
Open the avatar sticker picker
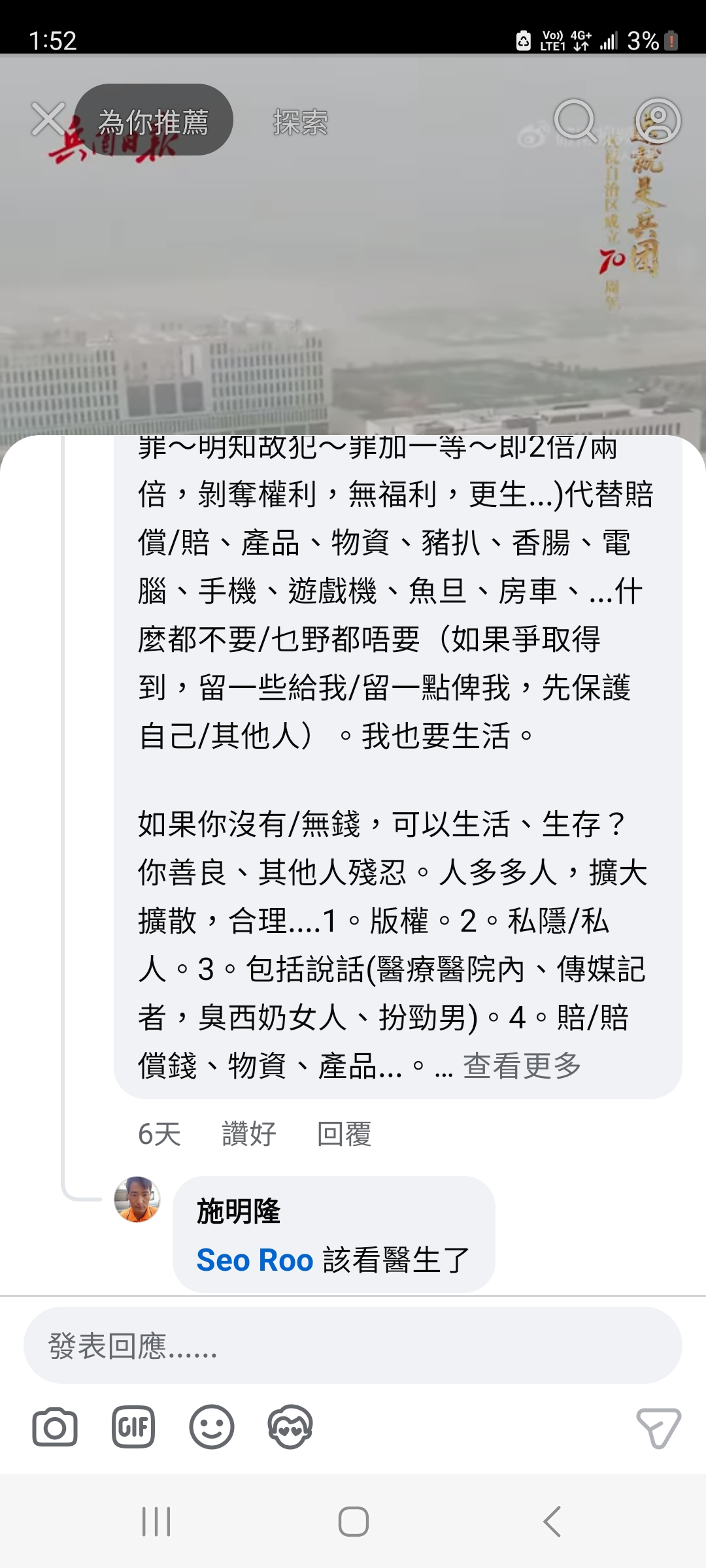290,1428
